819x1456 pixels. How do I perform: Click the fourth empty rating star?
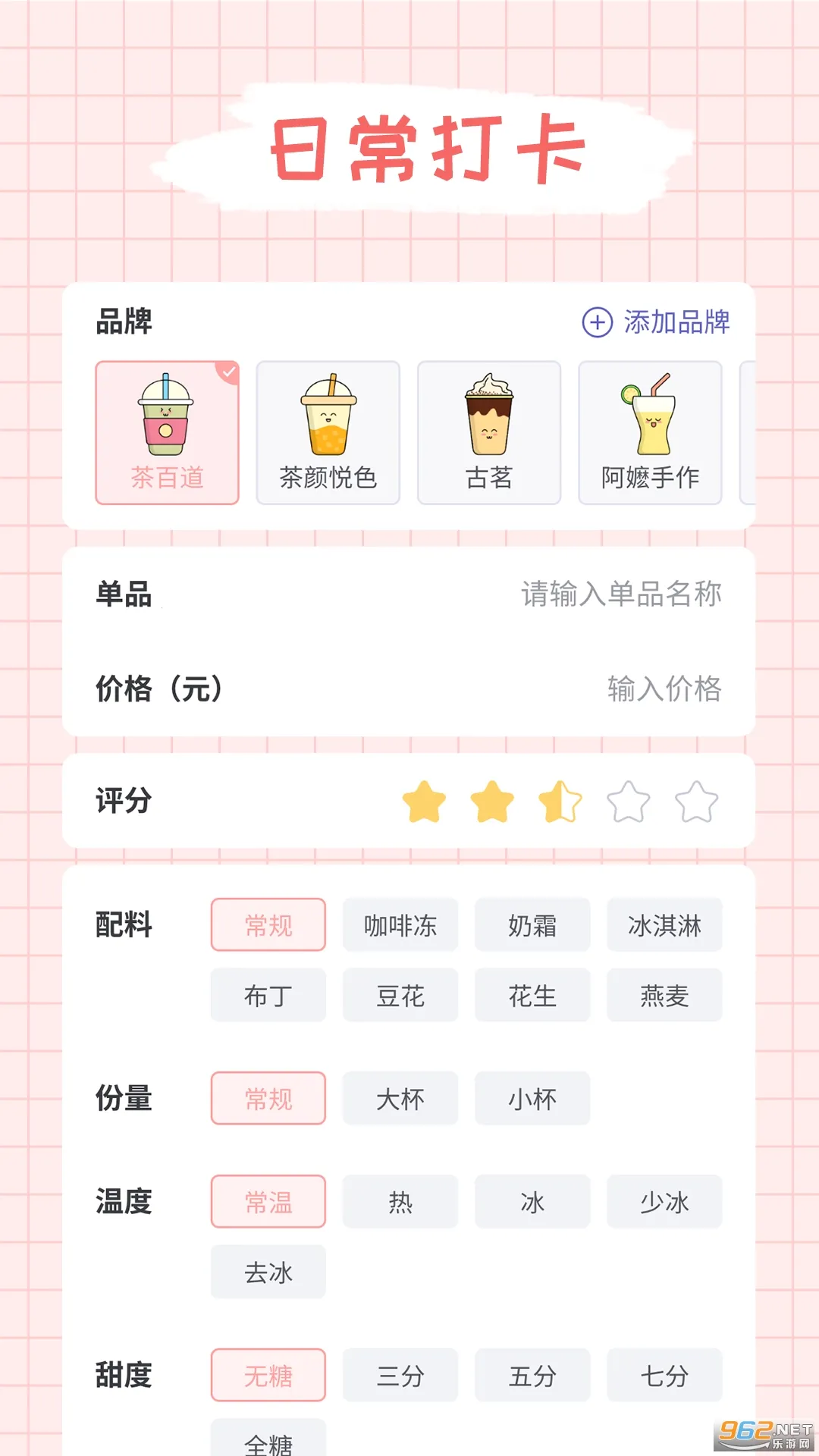point(625,802)
